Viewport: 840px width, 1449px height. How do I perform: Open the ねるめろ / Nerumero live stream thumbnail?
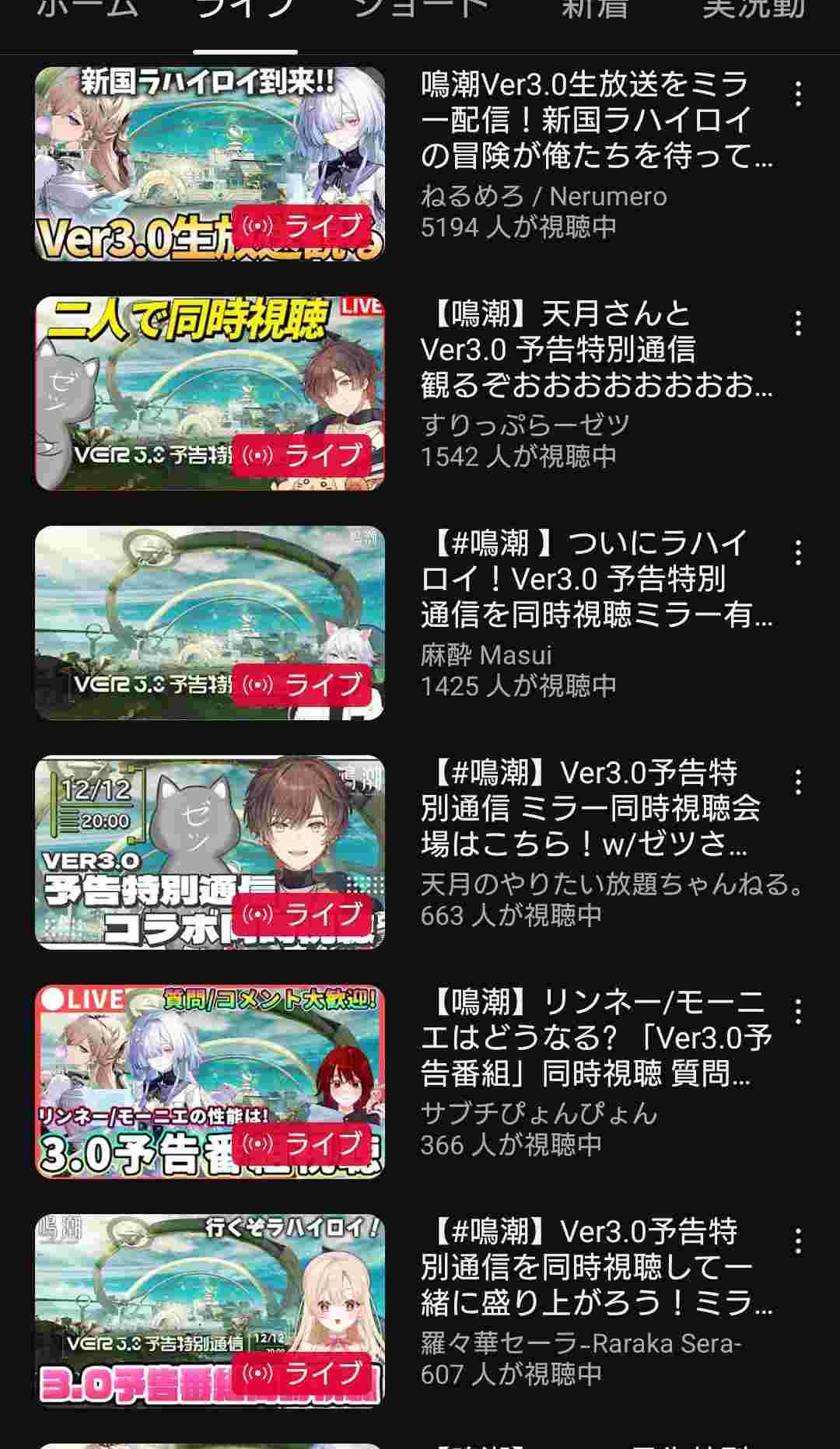tap(210, 163)
